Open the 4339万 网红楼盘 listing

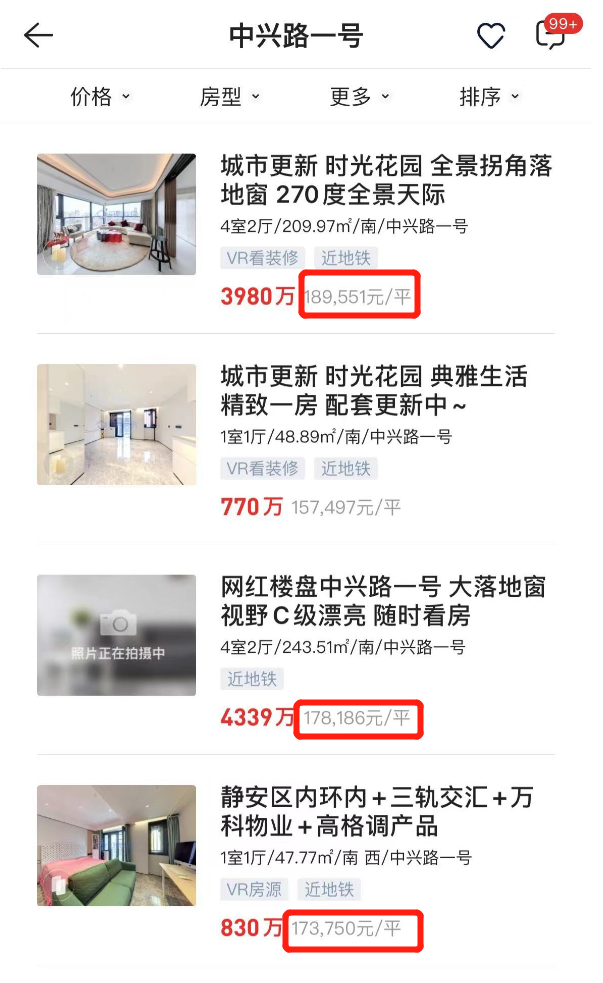(x=386, y=601)
